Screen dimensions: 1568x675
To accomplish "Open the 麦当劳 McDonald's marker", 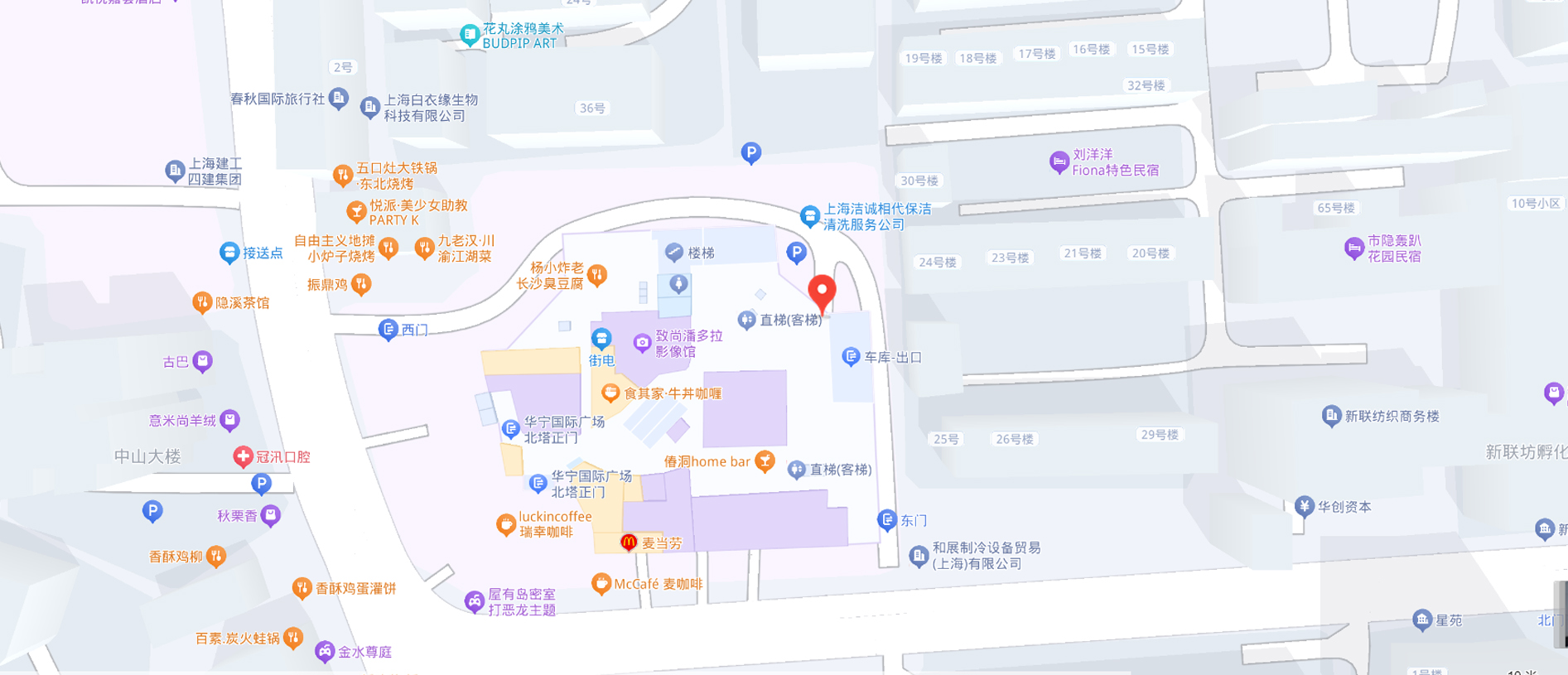I will (x=629, y=542).
